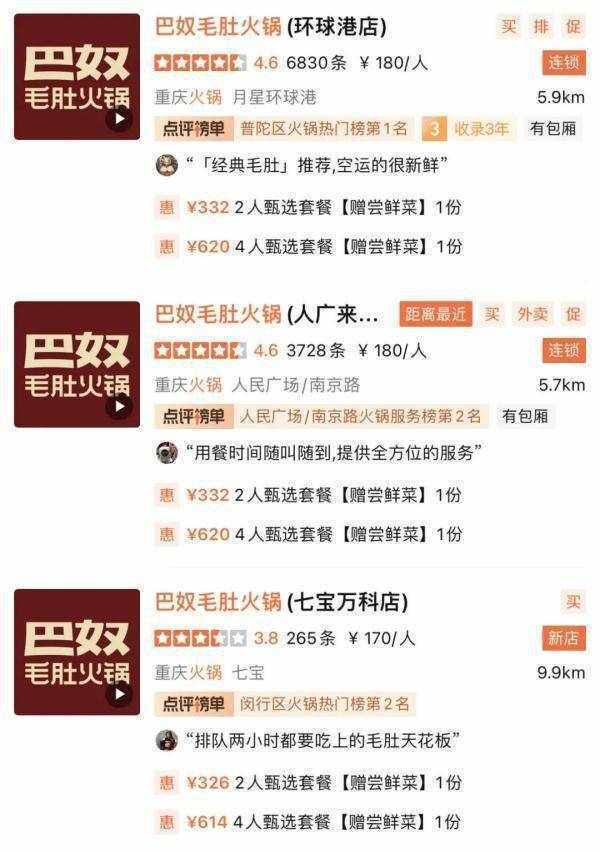Play the video thumbnail for 环球港店
Viewport: 600px width, 852px height.
click(x=120, y=120)
